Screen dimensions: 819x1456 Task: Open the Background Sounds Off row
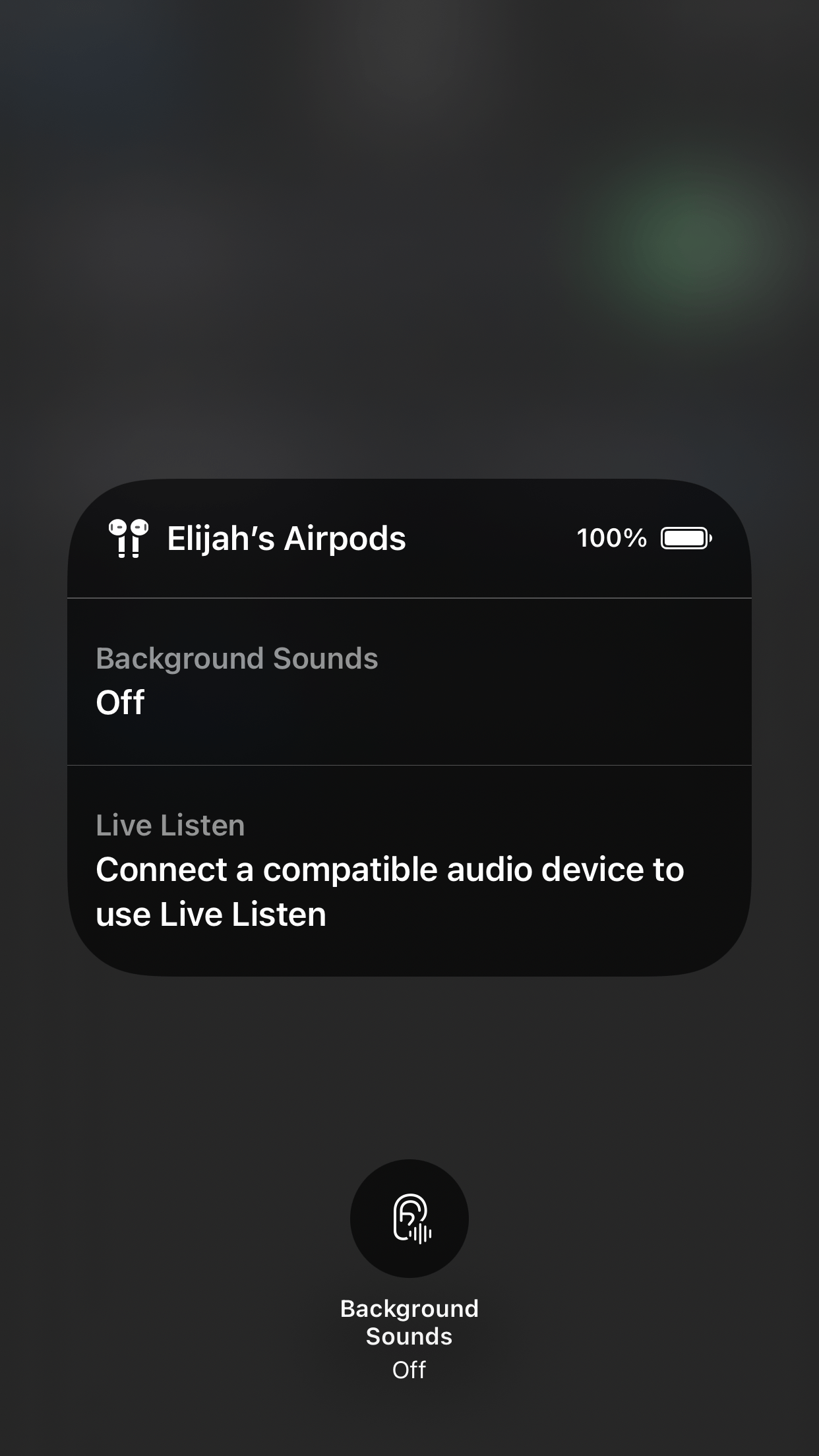(409, 681)
